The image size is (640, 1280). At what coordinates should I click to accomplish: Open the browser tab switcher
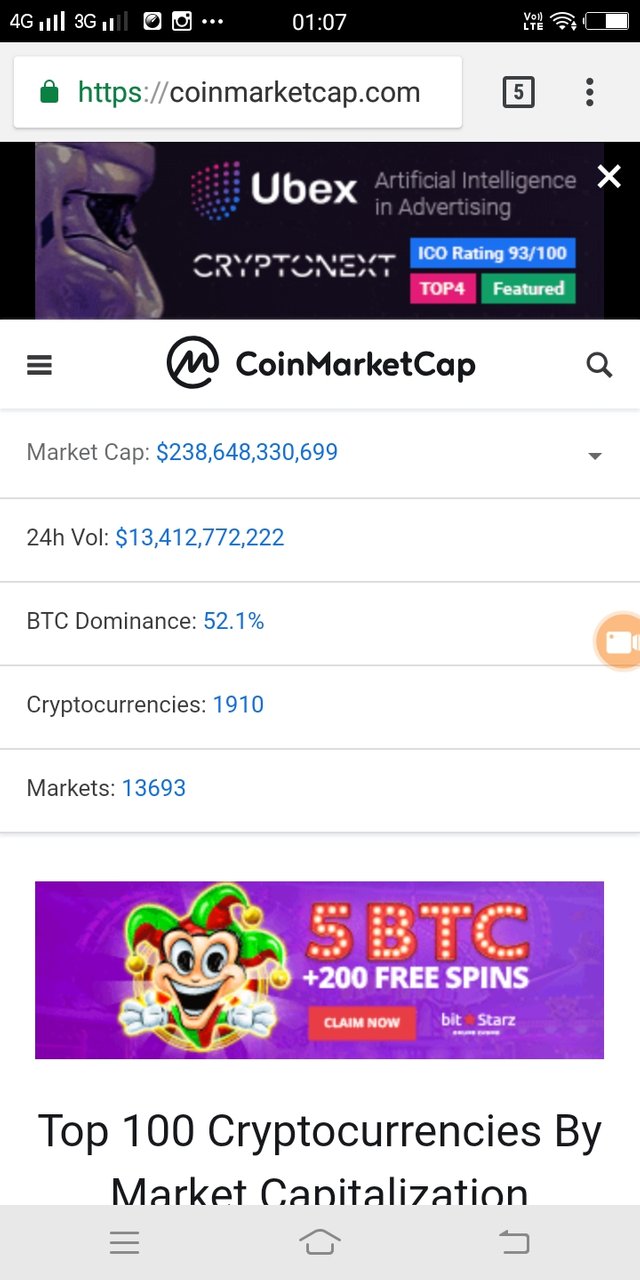point(517,93)
